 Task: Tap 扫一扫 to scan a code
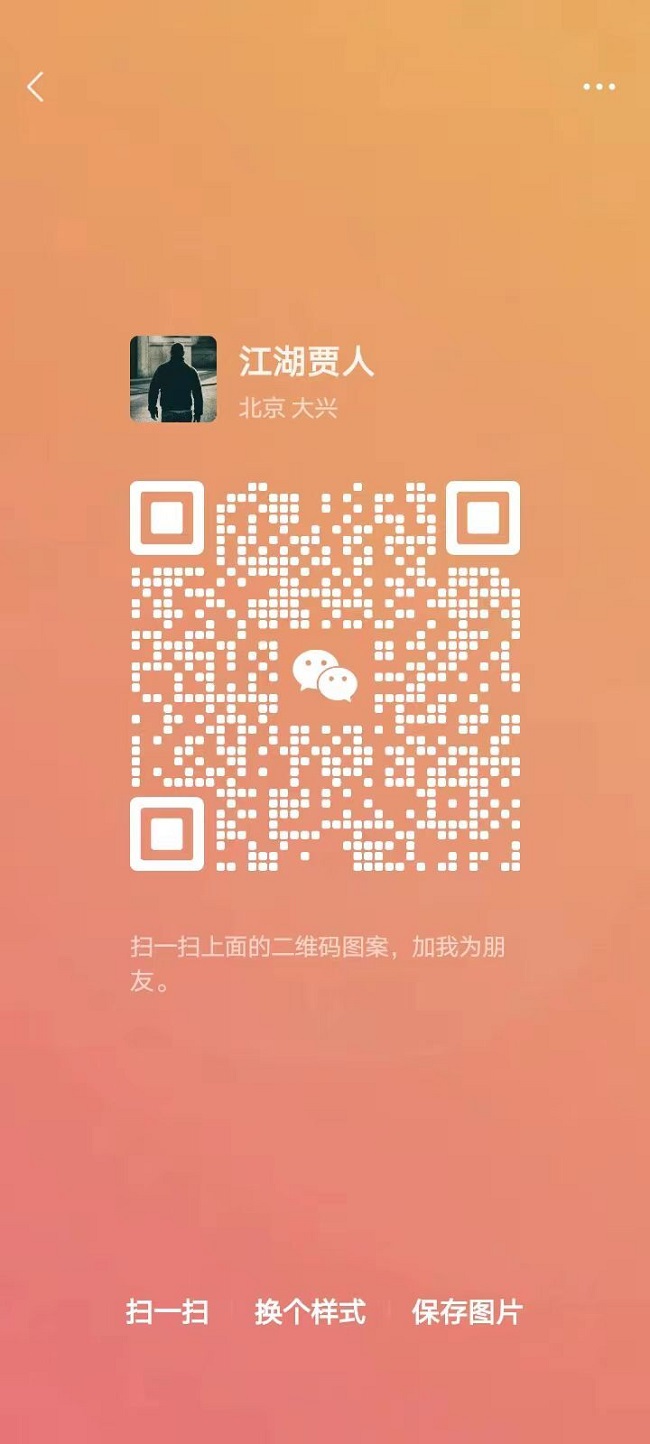click(x=167, y=1311)
